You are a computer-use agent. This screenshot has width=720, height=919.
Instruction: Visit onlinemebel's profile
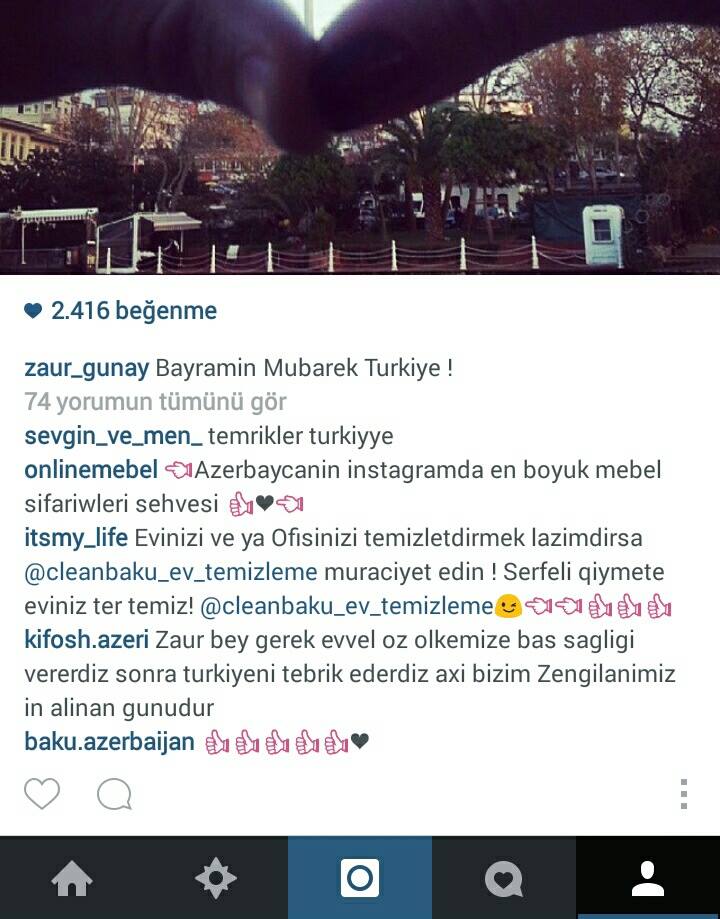[91, 470]
